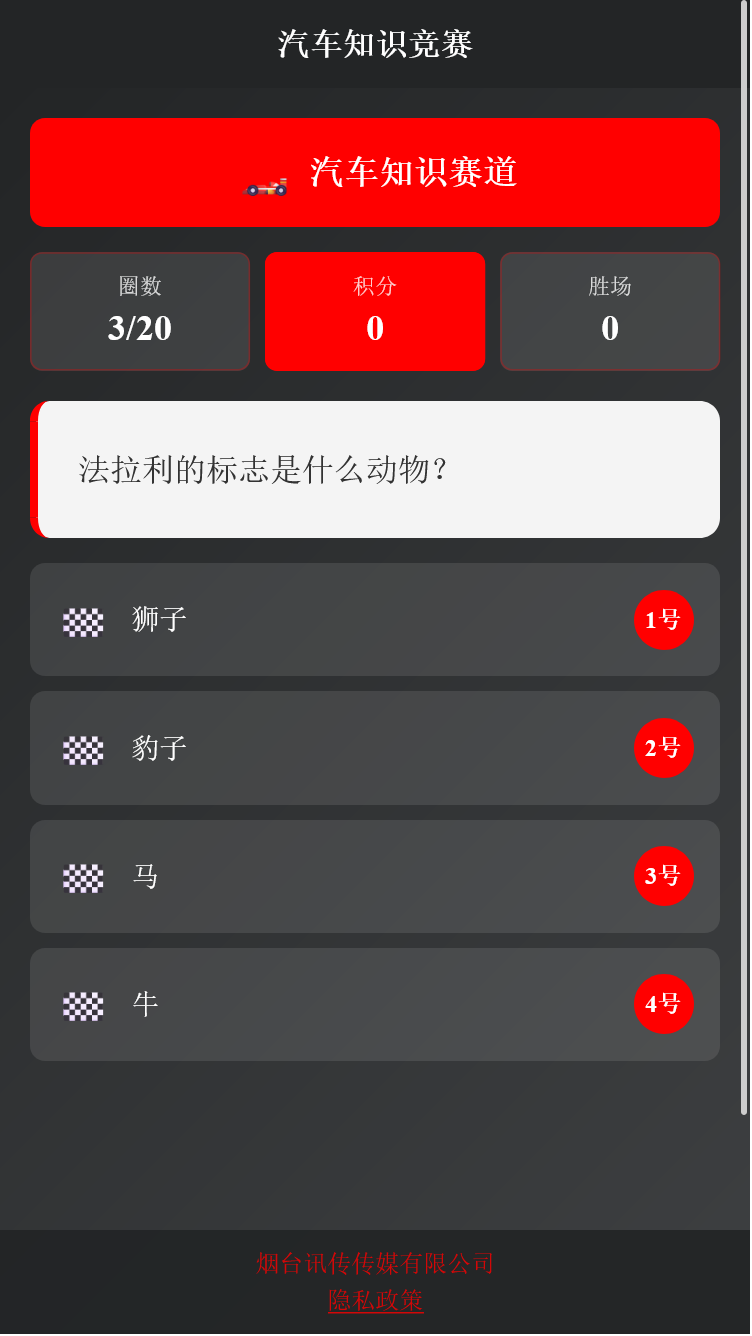Click the 胜场 stat card
The width and height of the screenshot is (752, 1336).
[610, 311]
